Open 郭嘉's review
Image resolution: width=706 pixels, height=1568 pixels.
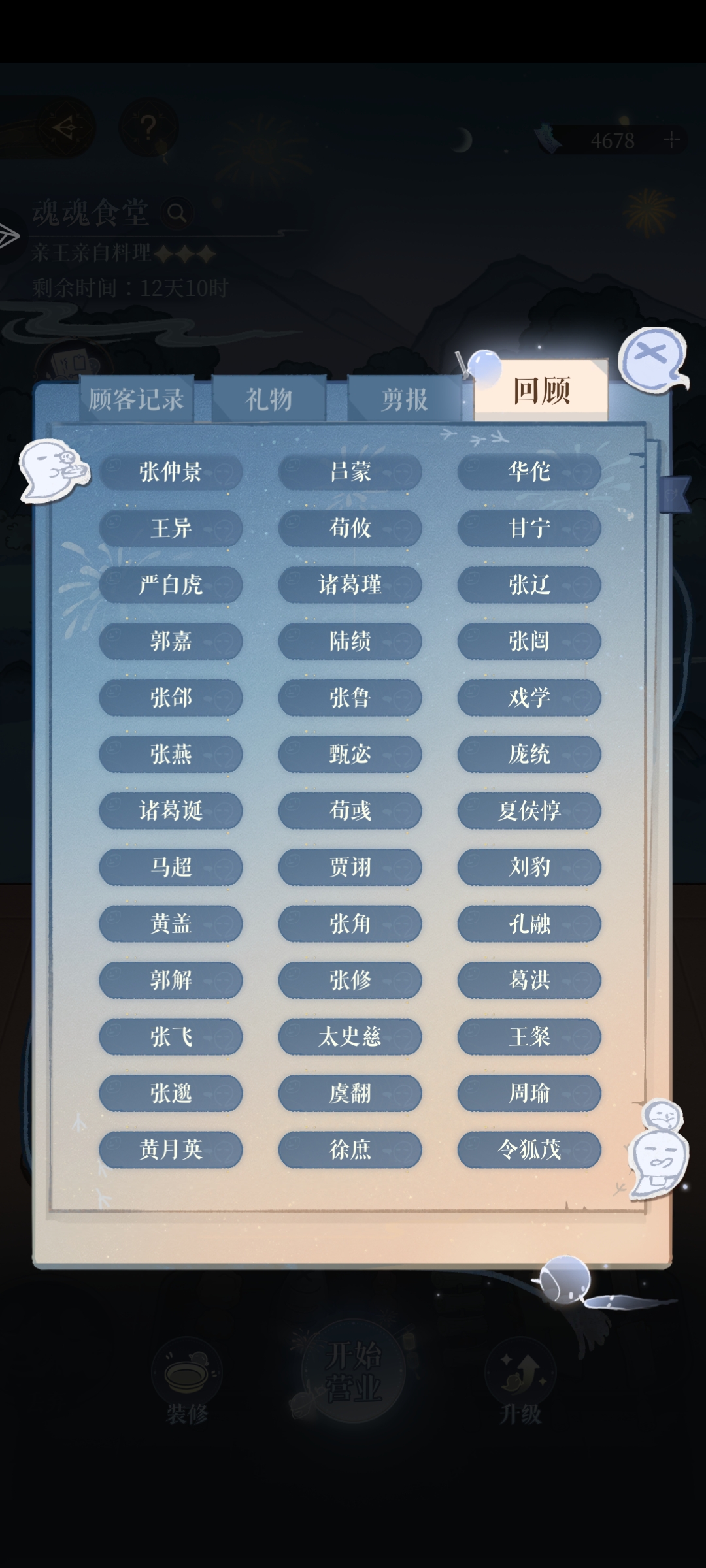click(x=171, y=641)
